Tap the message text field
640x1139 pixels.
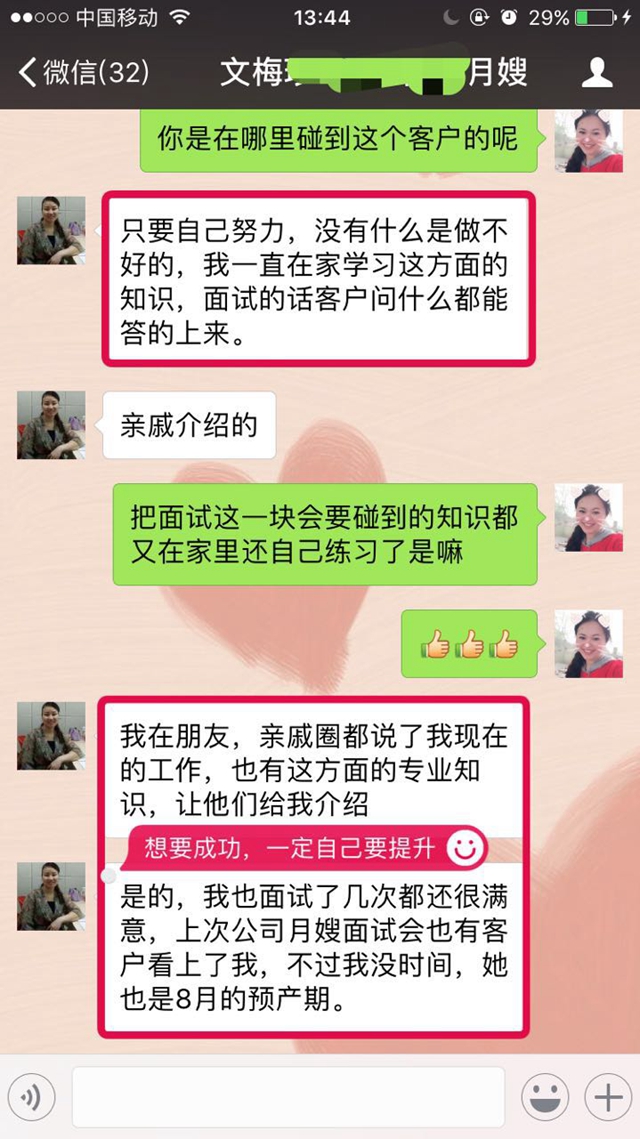288,1098
